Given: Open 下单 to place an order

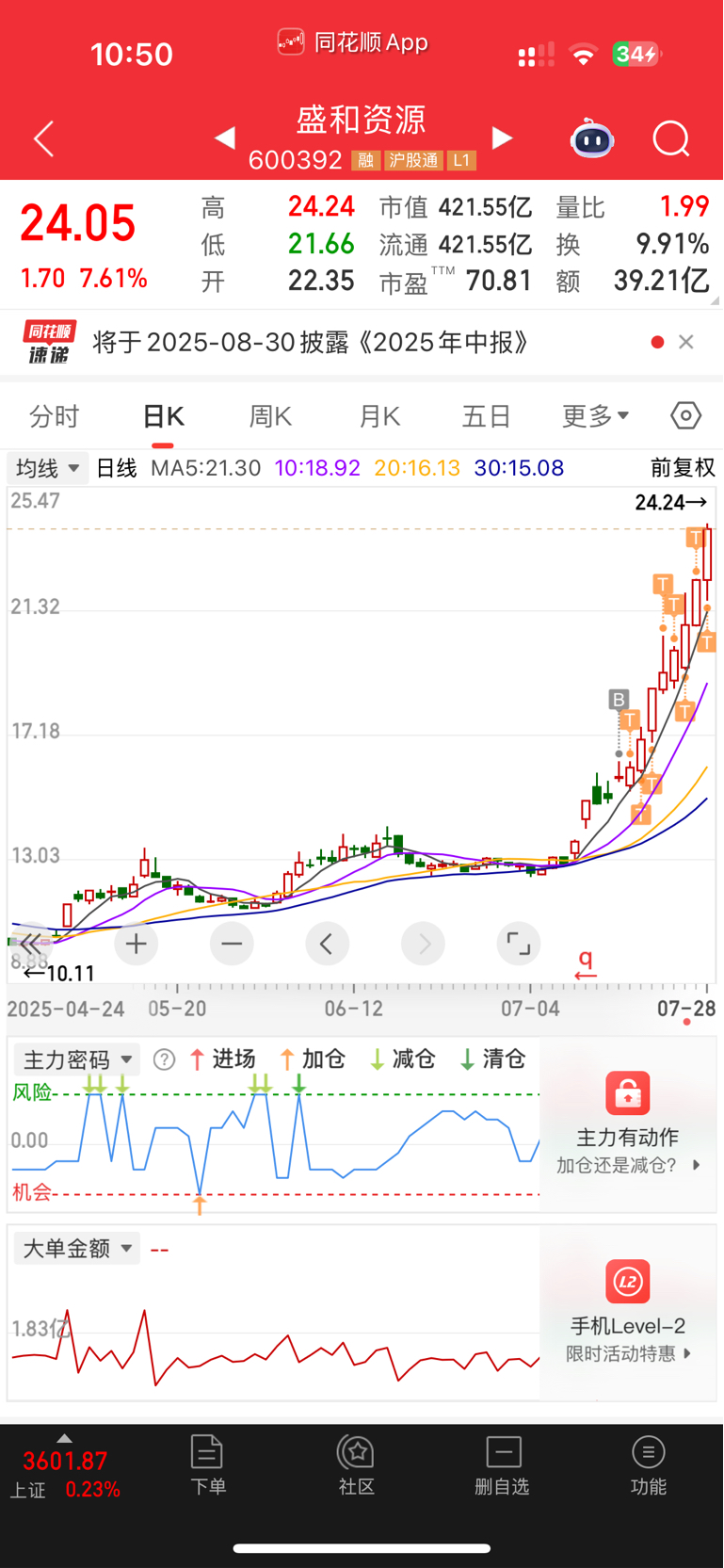Looking at the screenshot, I should (207, 1465).
